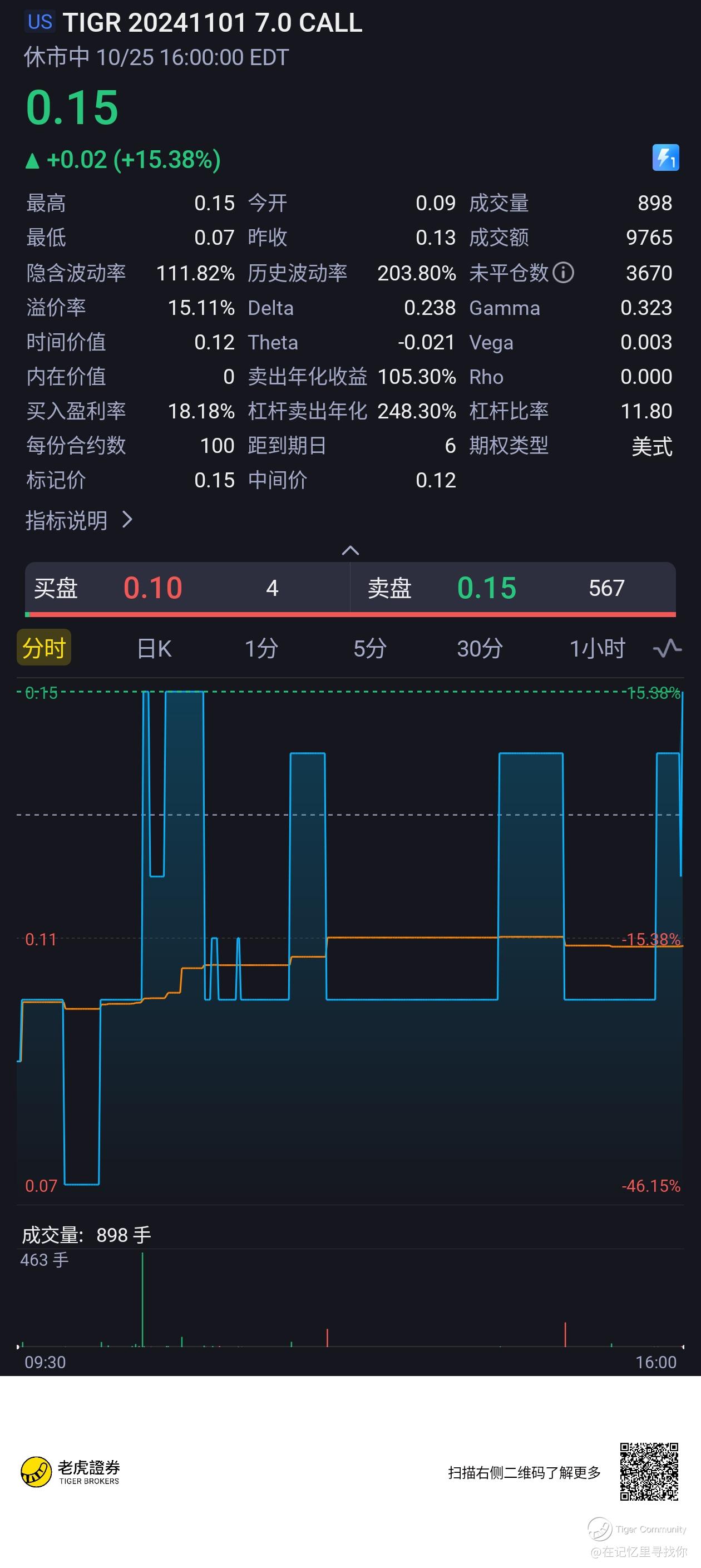Open the 1小时 chart tab
This screenshot has width=701, height=1568.
coord(597,649)
